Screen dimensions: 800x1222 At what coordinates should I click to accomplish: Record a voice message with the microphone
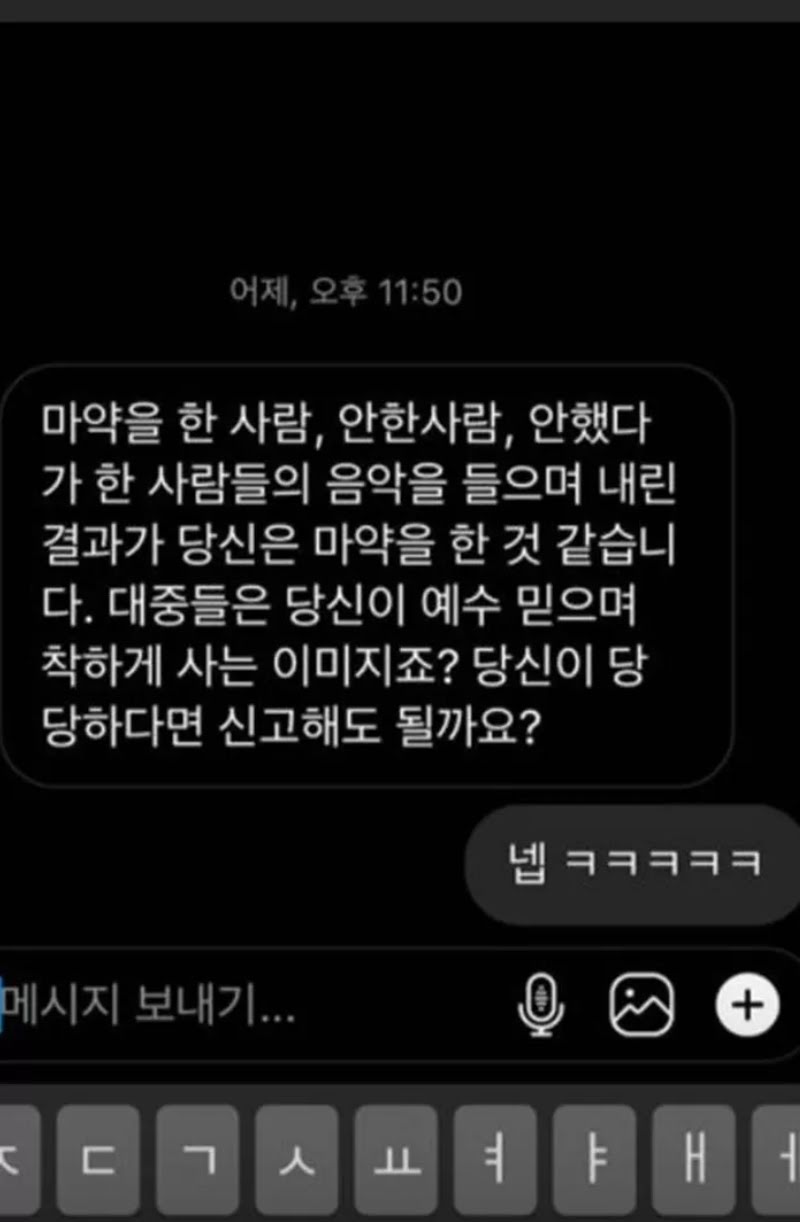(542, 1005)
